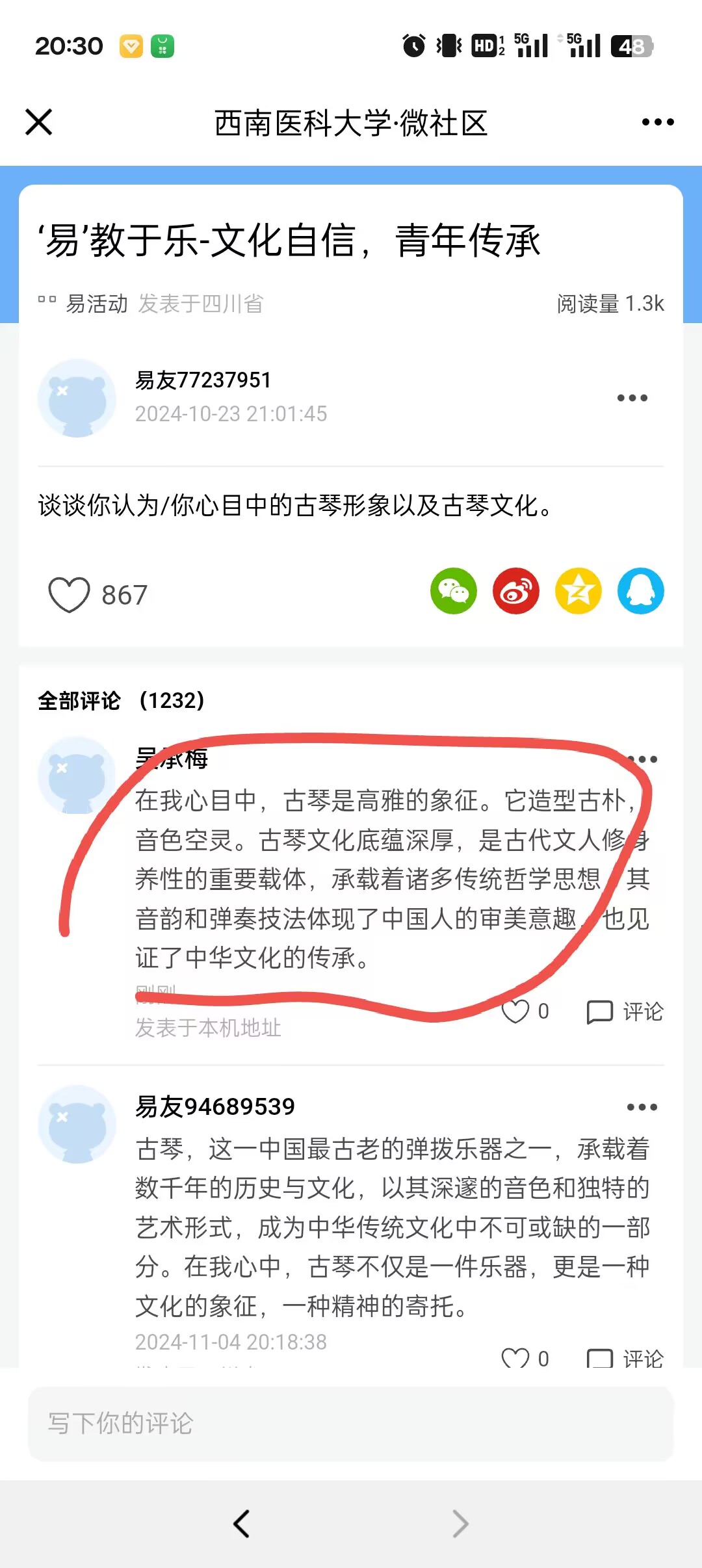Tap the 写下你的评论 input box
The image size is (702, 1568).
pyautogui.click(x=351, y=1424)
